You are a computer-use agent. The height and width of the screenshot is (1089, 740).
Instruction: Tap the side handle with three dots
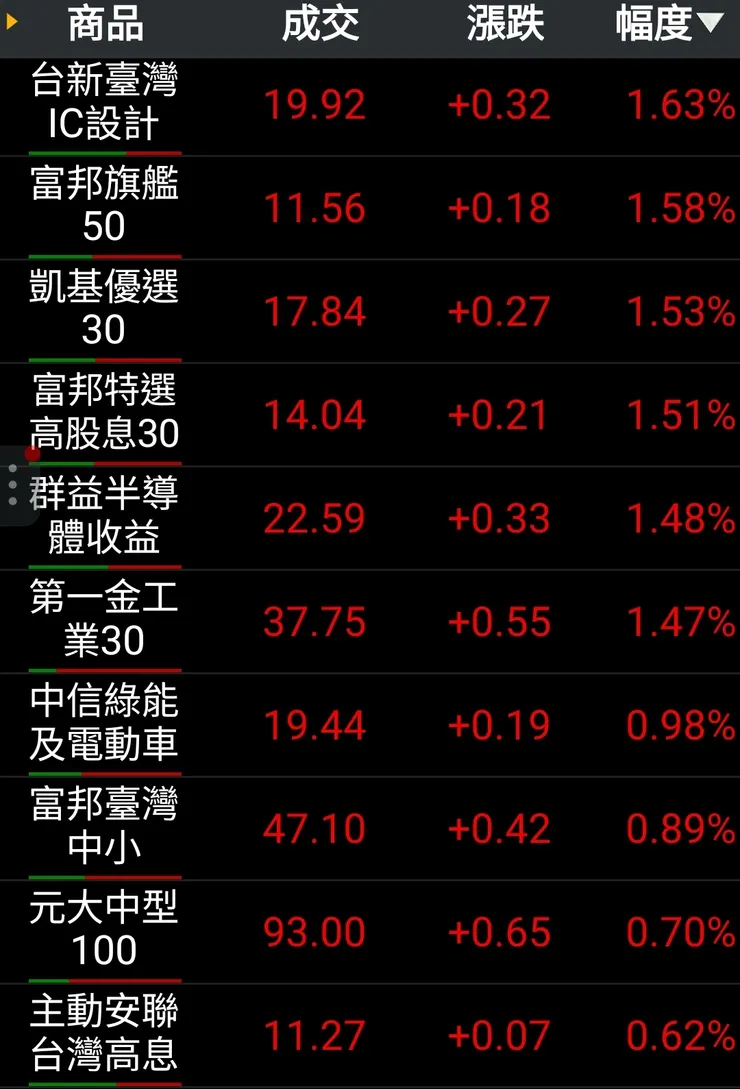click(12, 484)
